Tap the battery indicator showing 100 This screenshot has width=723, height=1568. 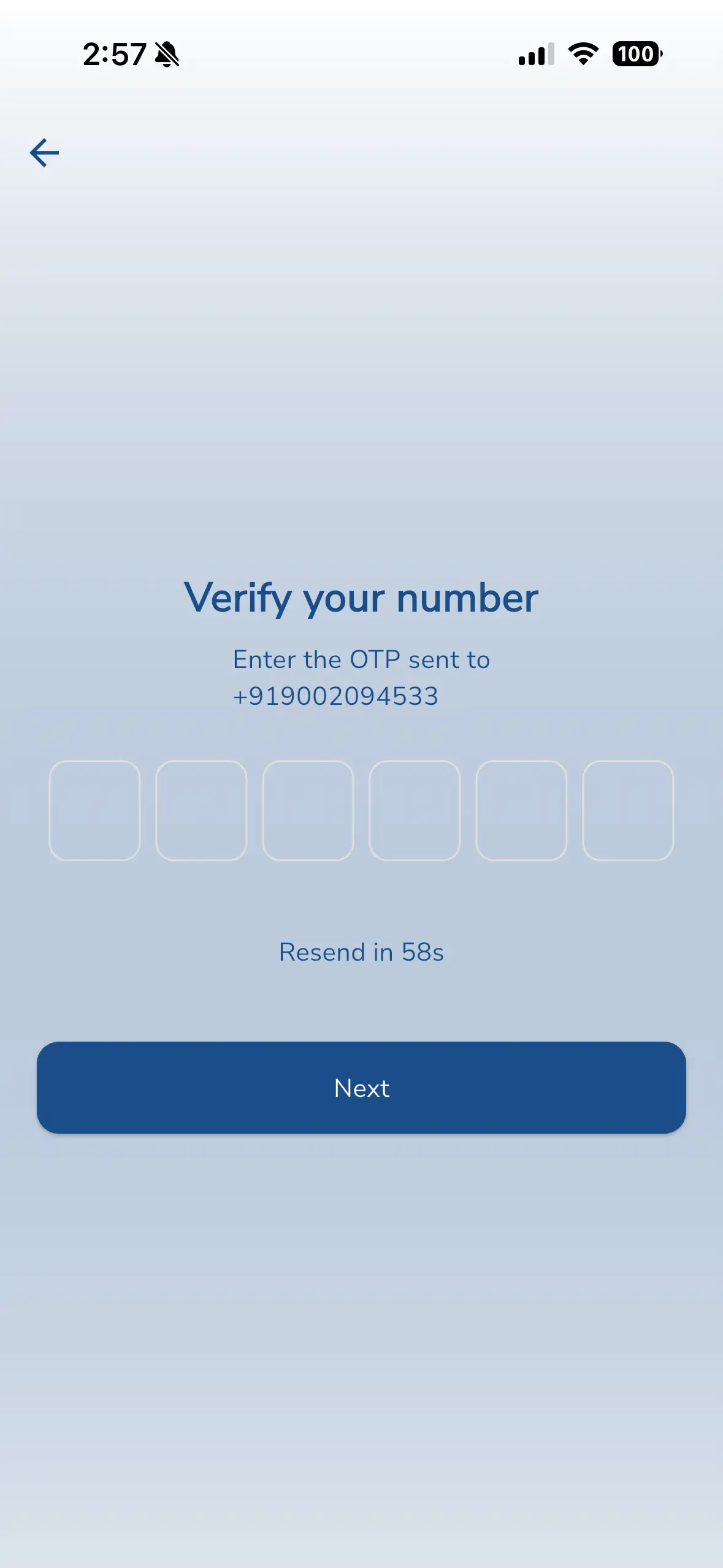(x=637, y=55)
